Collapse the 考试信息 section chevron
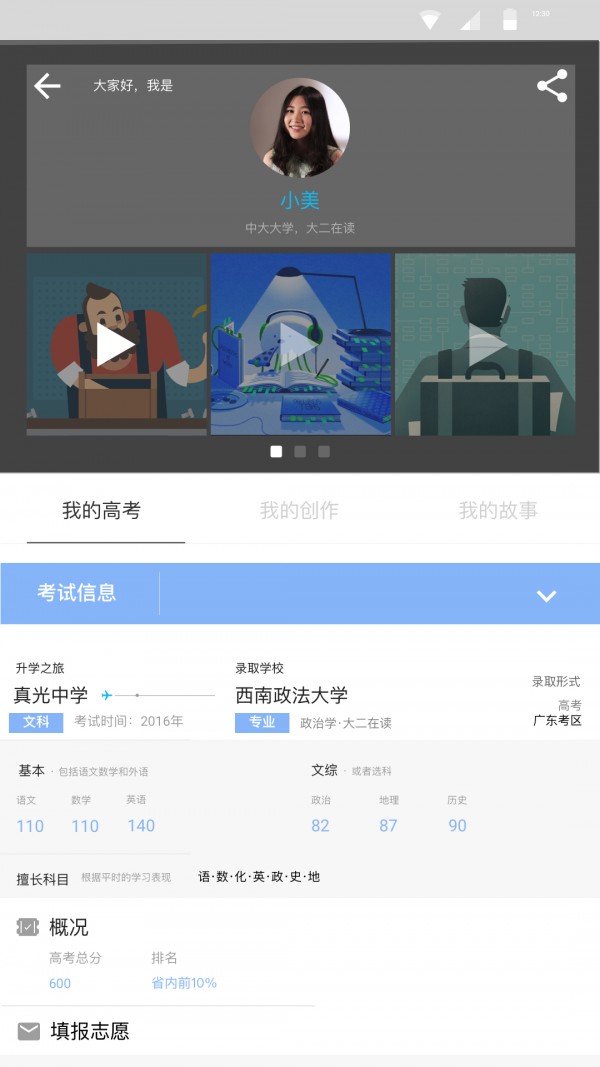This screenshot has height=1067, width=600. [x=546, y=596]
